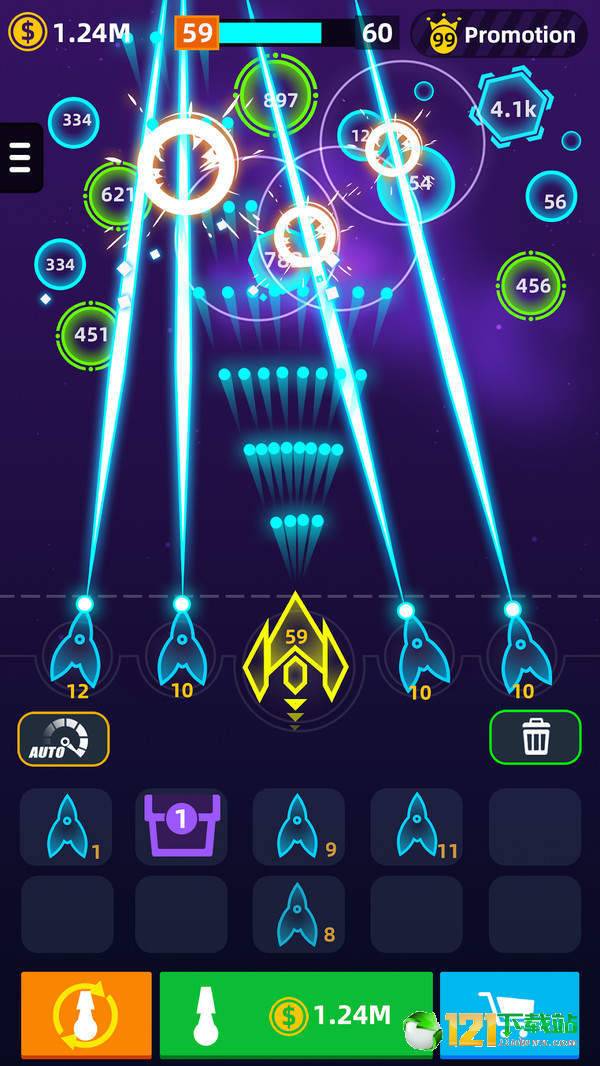600x1066 pixels.
Task: Select the deployed ship labeled 12
Action: pyautogui.click(x=76, y=650)
